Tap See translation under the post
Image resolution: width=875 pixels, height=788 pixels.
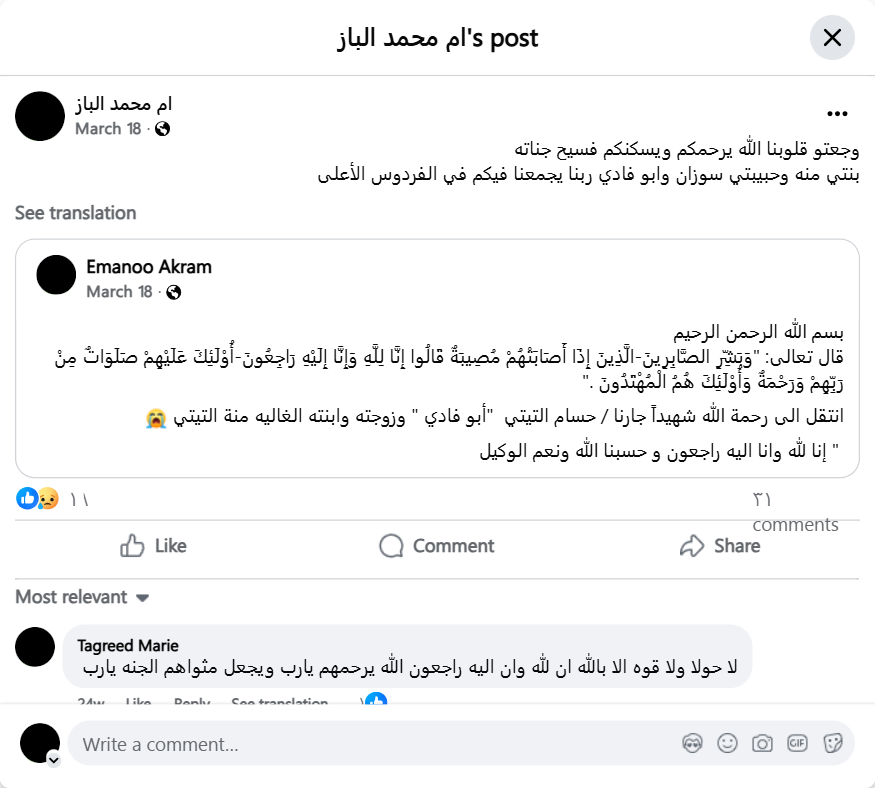pos(75,213)
